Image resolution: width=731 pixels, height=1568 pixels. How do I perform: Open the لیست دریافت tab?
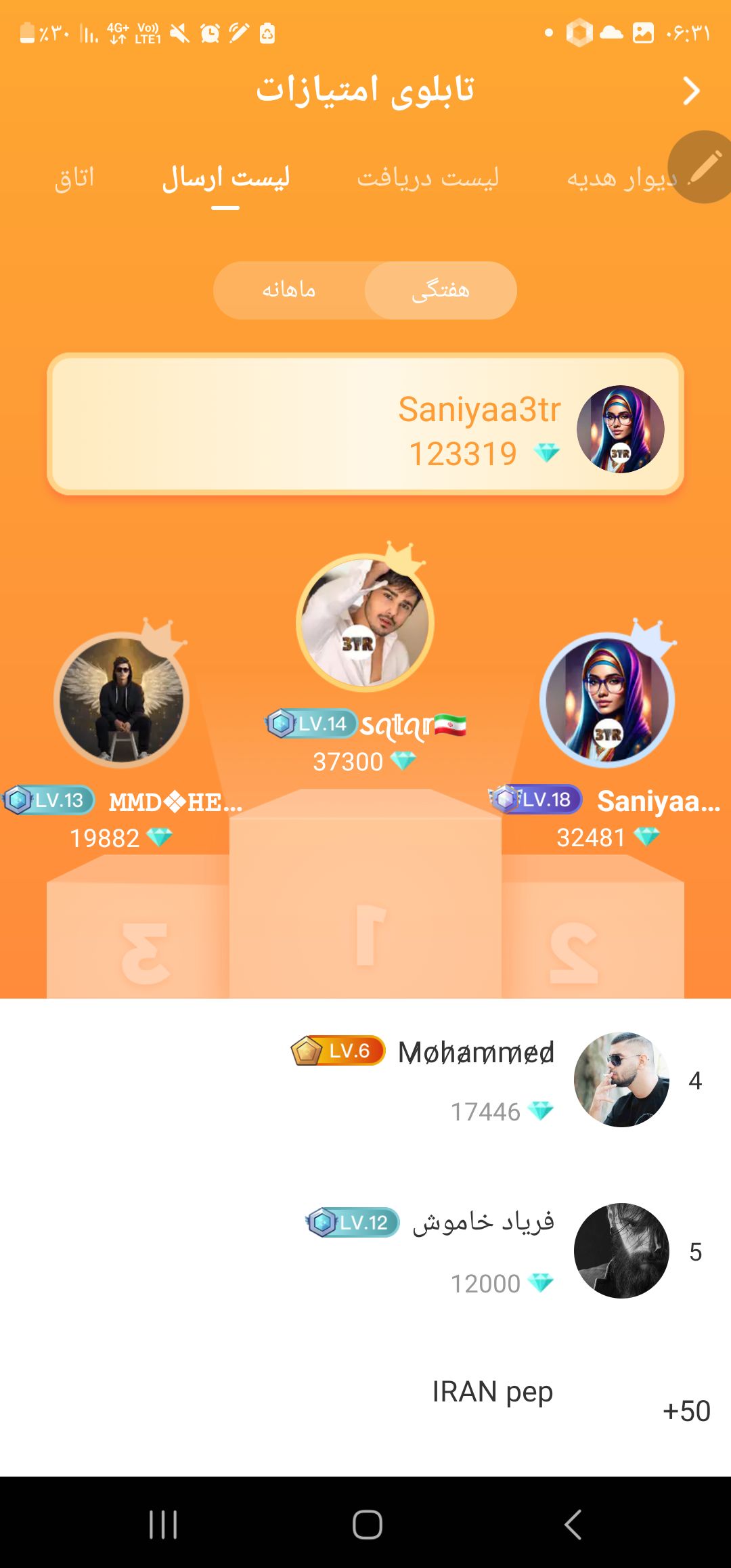click(428, 178)
